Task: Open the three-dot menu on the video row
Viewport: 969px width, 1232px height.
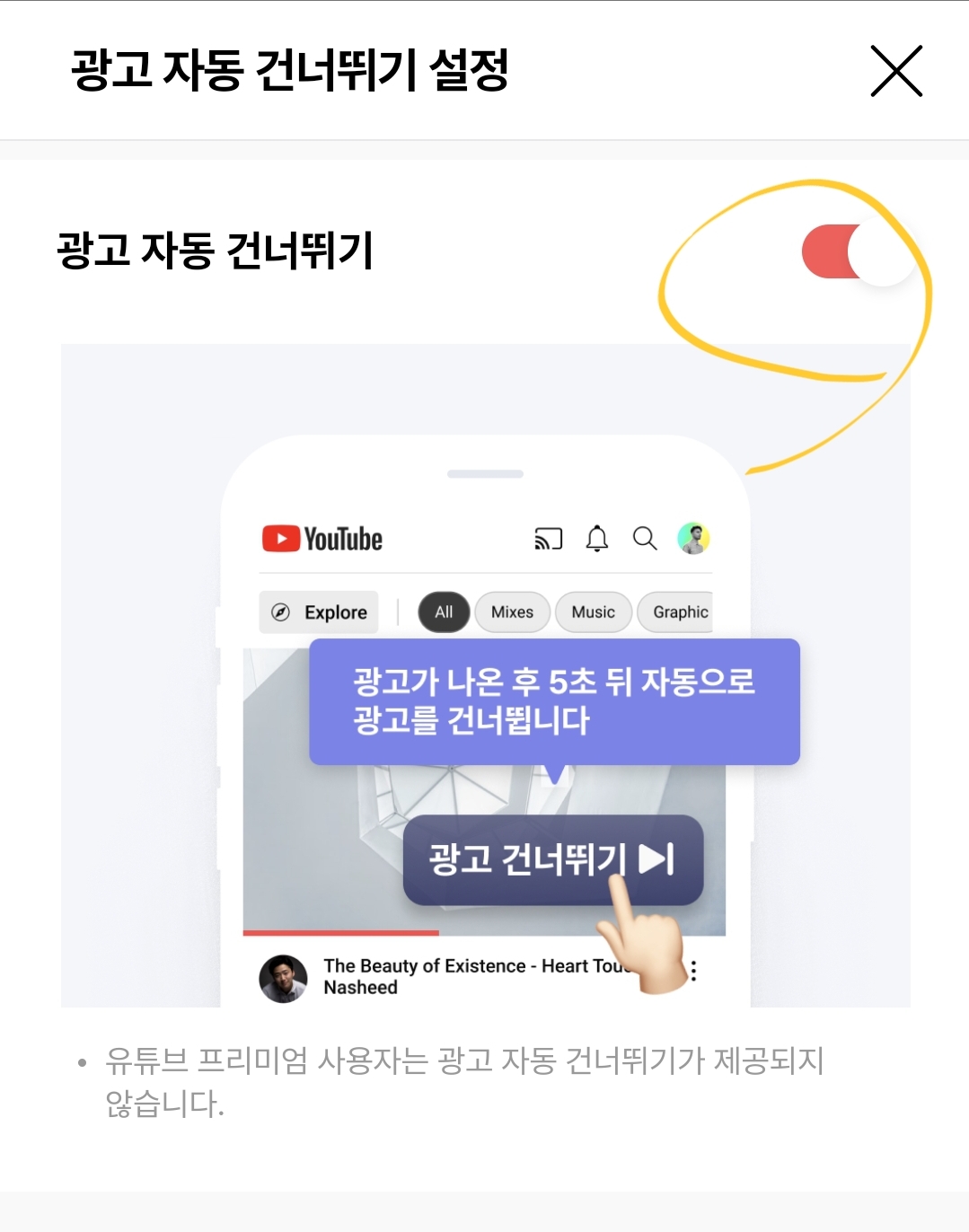Action: 693,972
